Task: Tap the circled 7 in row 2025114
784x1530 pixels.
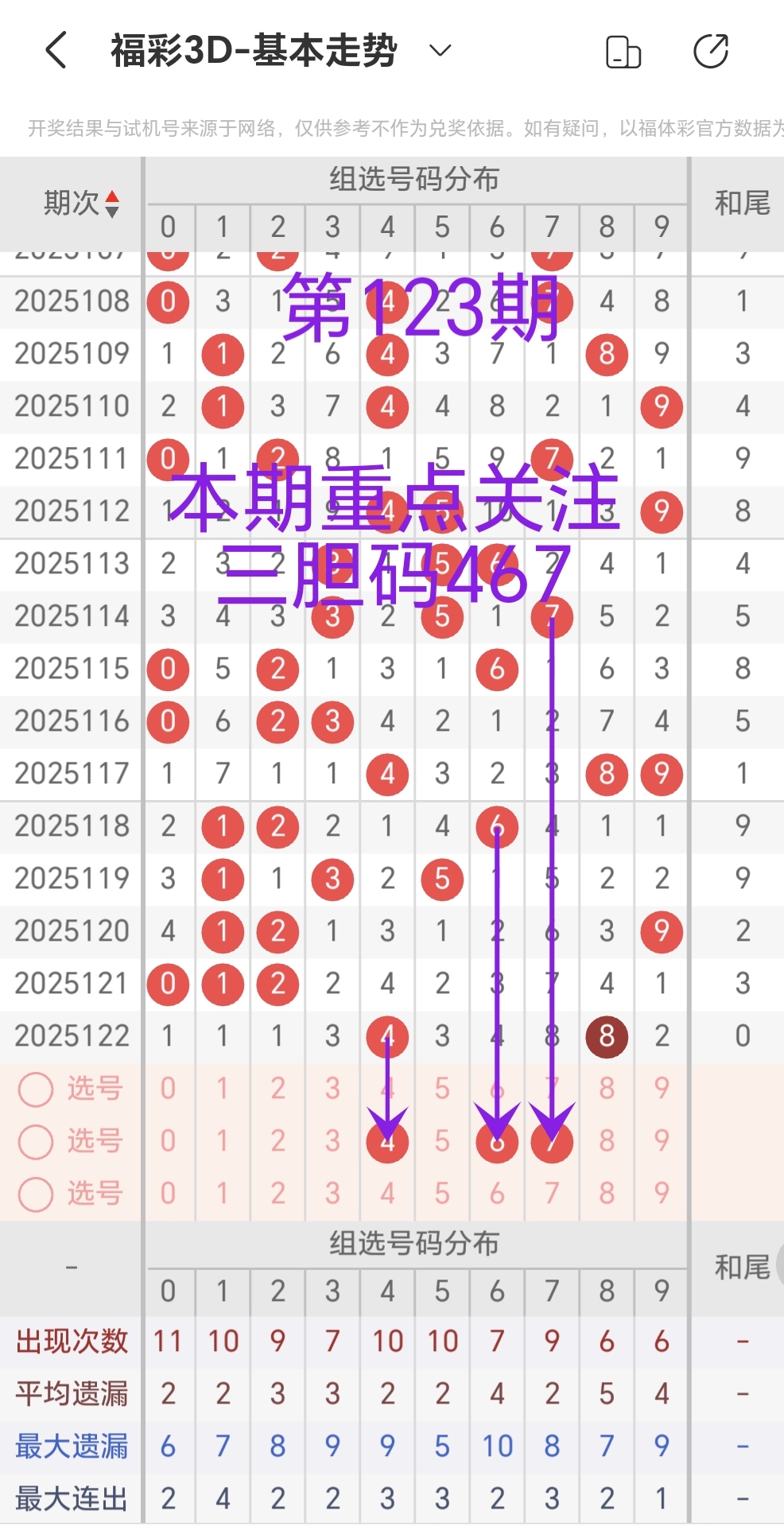Action: (x=552, y=616)
